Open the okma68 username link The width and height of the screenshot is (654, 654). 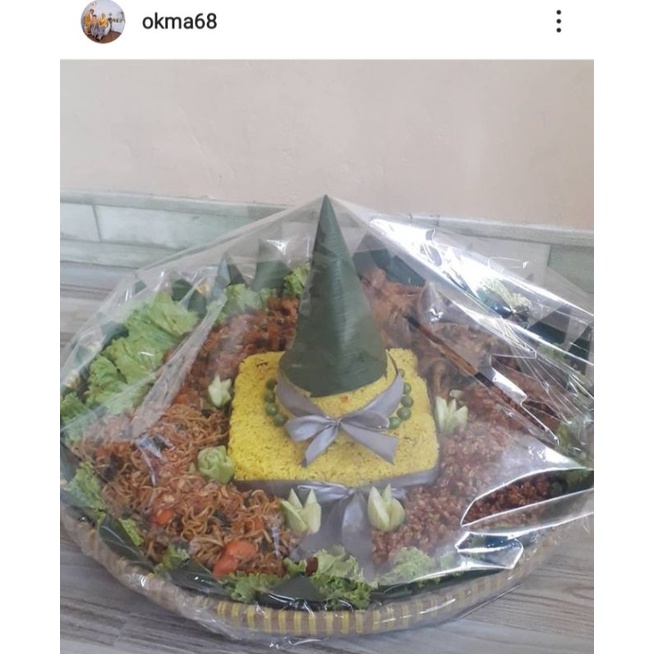[x=179, y=21]
